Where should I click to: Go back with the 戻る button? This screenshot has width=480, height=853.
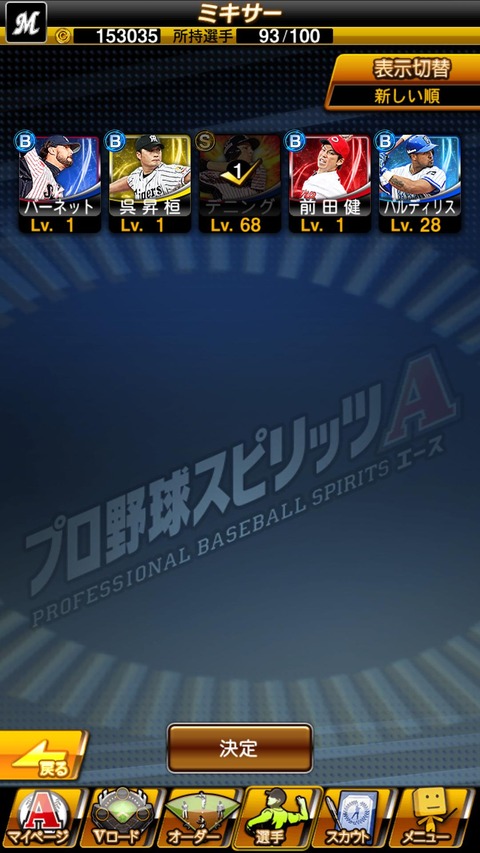[42, 755]
